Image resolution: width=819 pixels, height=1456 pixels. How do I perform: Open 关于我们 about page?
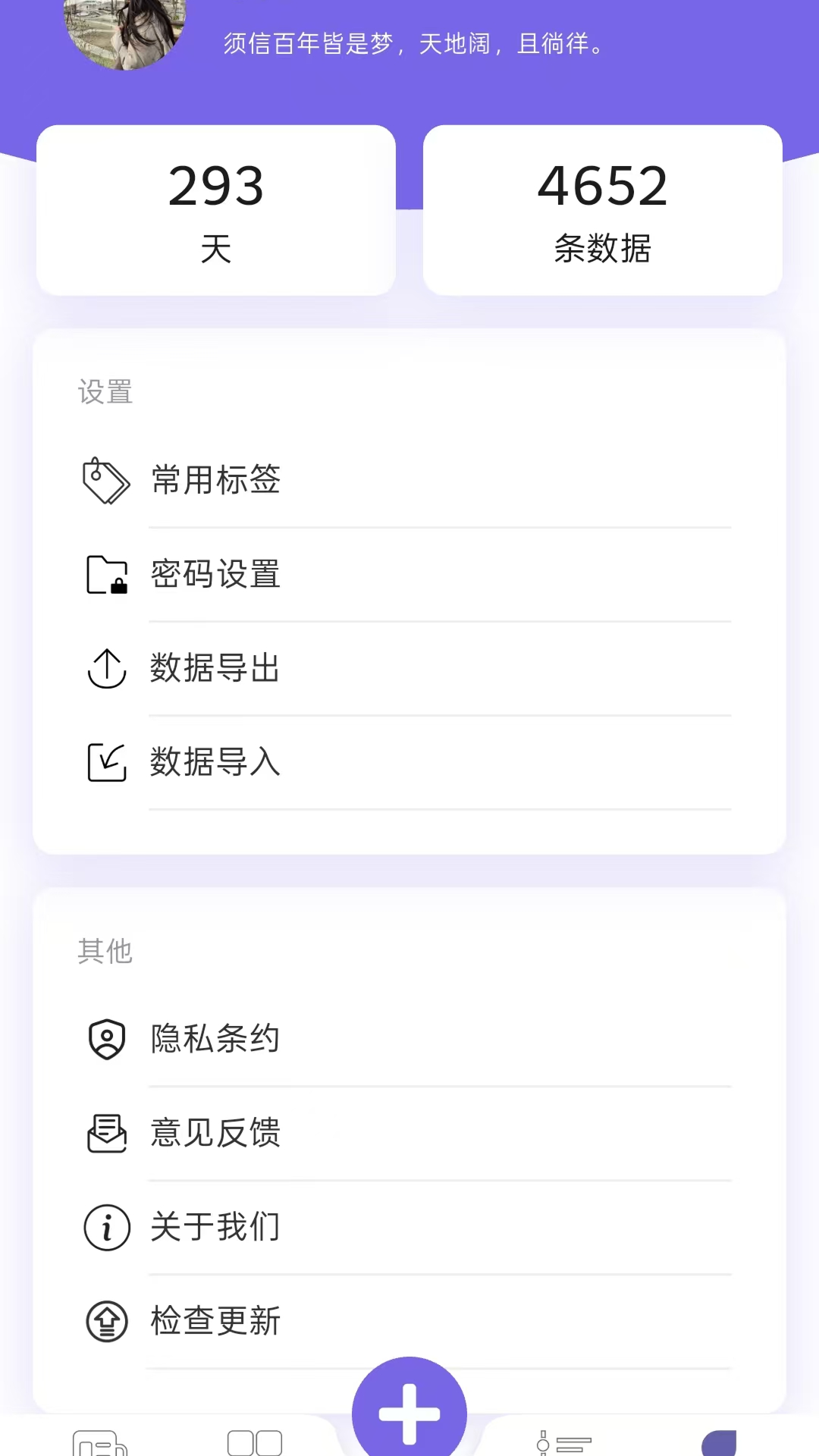pos(216,1227)
